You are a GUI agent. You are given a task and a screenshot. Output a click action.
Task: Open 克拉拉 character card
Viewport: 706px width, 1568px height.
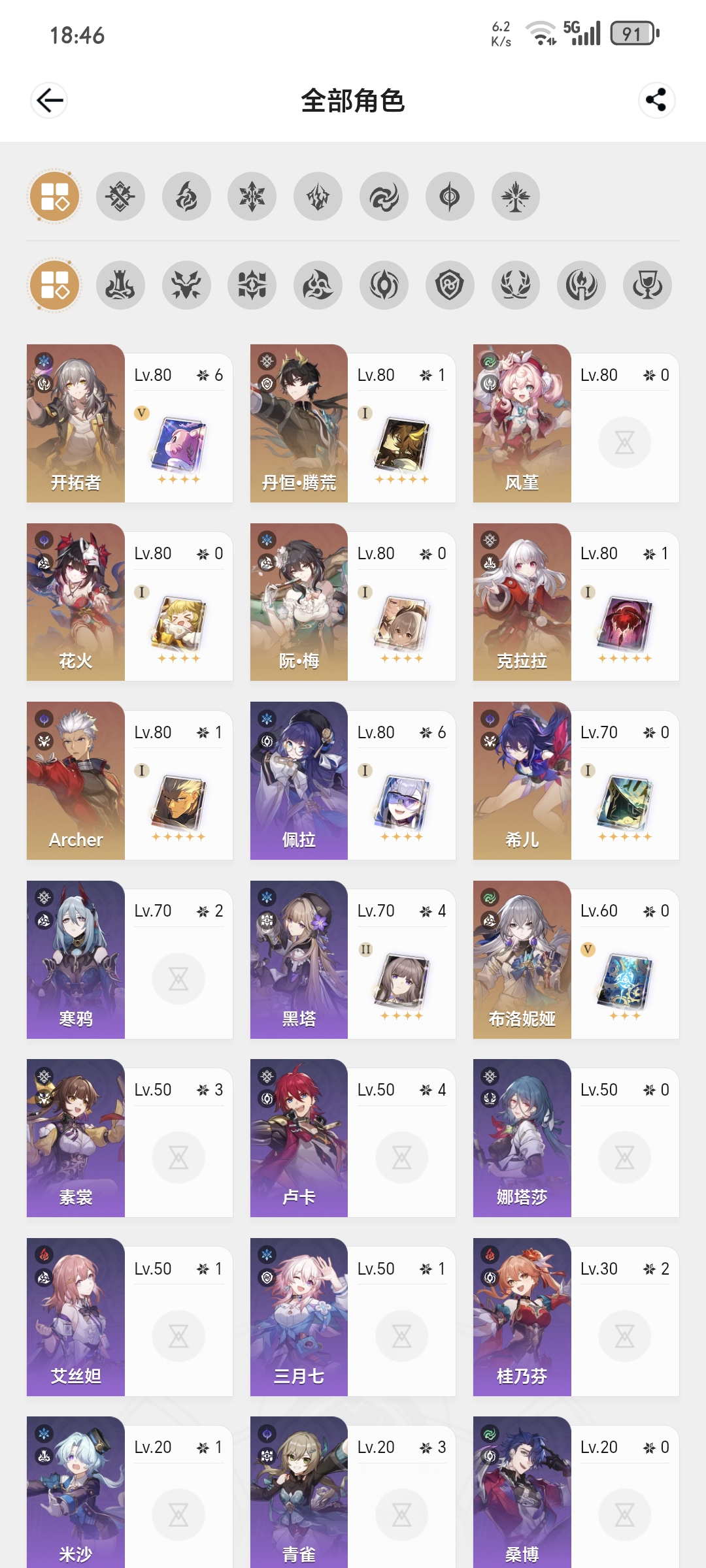point(576,602)
